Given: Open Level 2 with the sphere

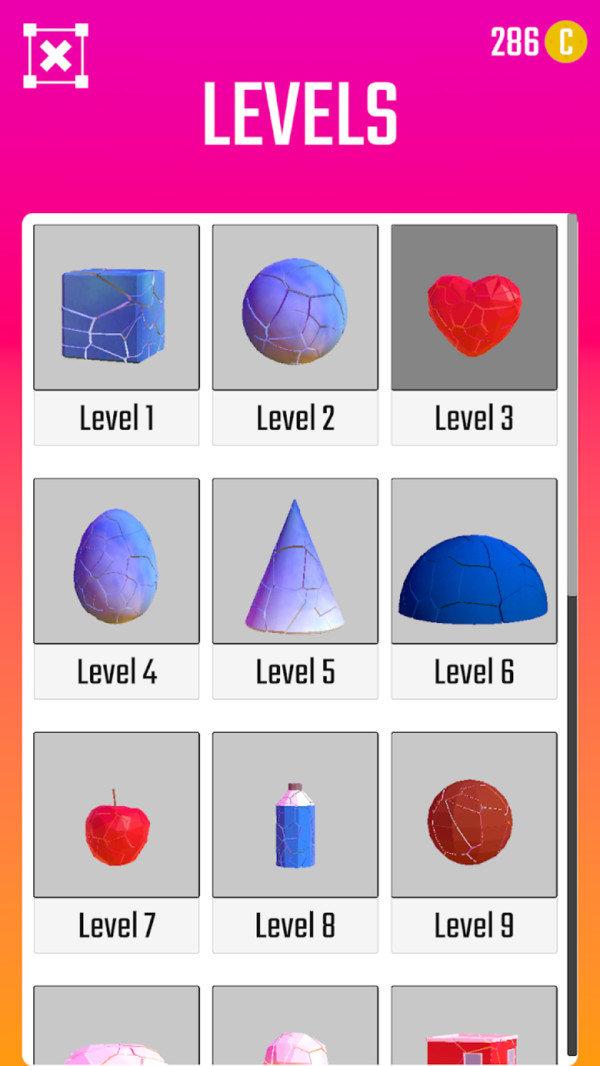Looking at the screenshot, I should pos(295,308).
